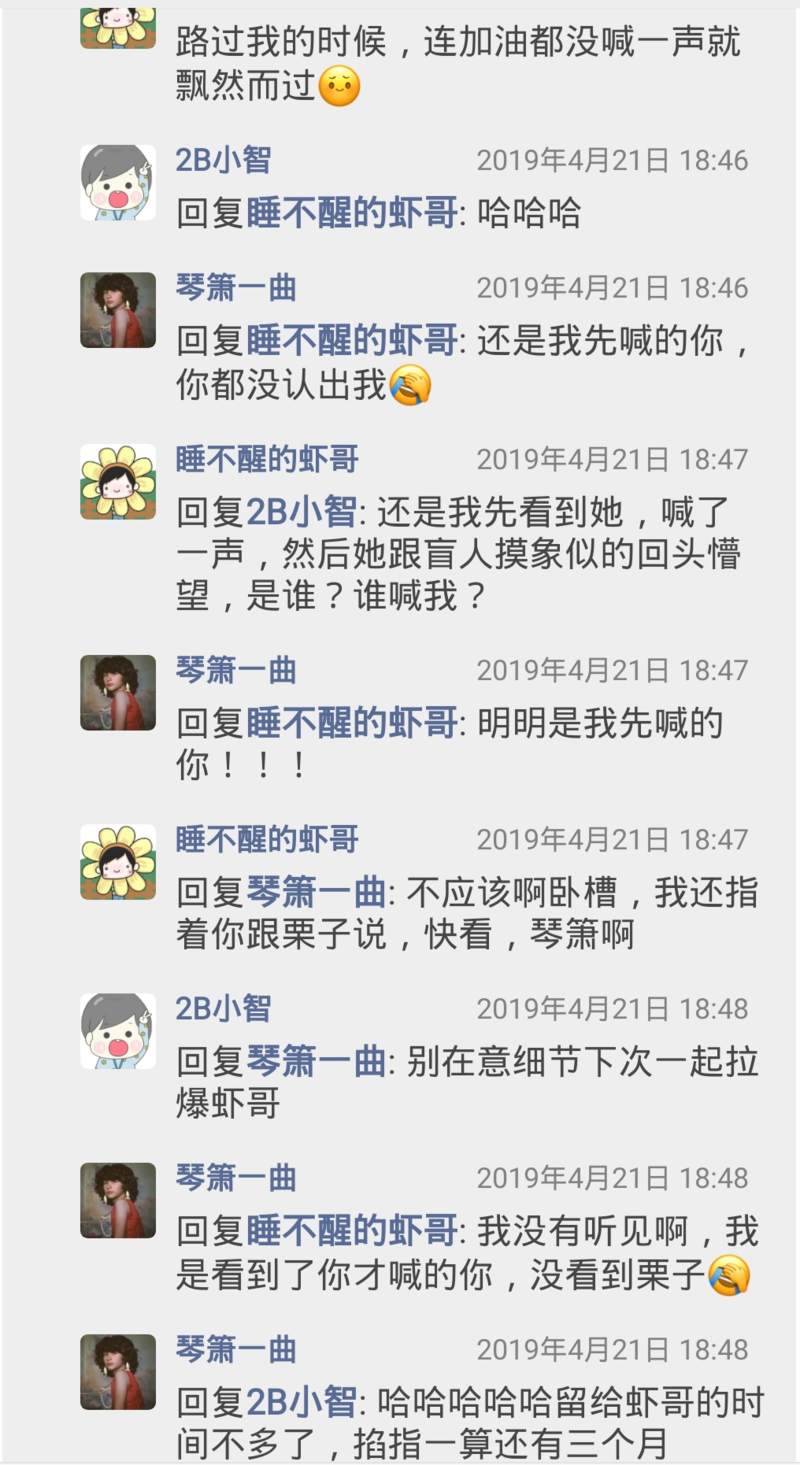Open 琴箫一曲's avatar next to 18:46 comment
Viewport: 800px width, 1465px height.
pos(118,310)
